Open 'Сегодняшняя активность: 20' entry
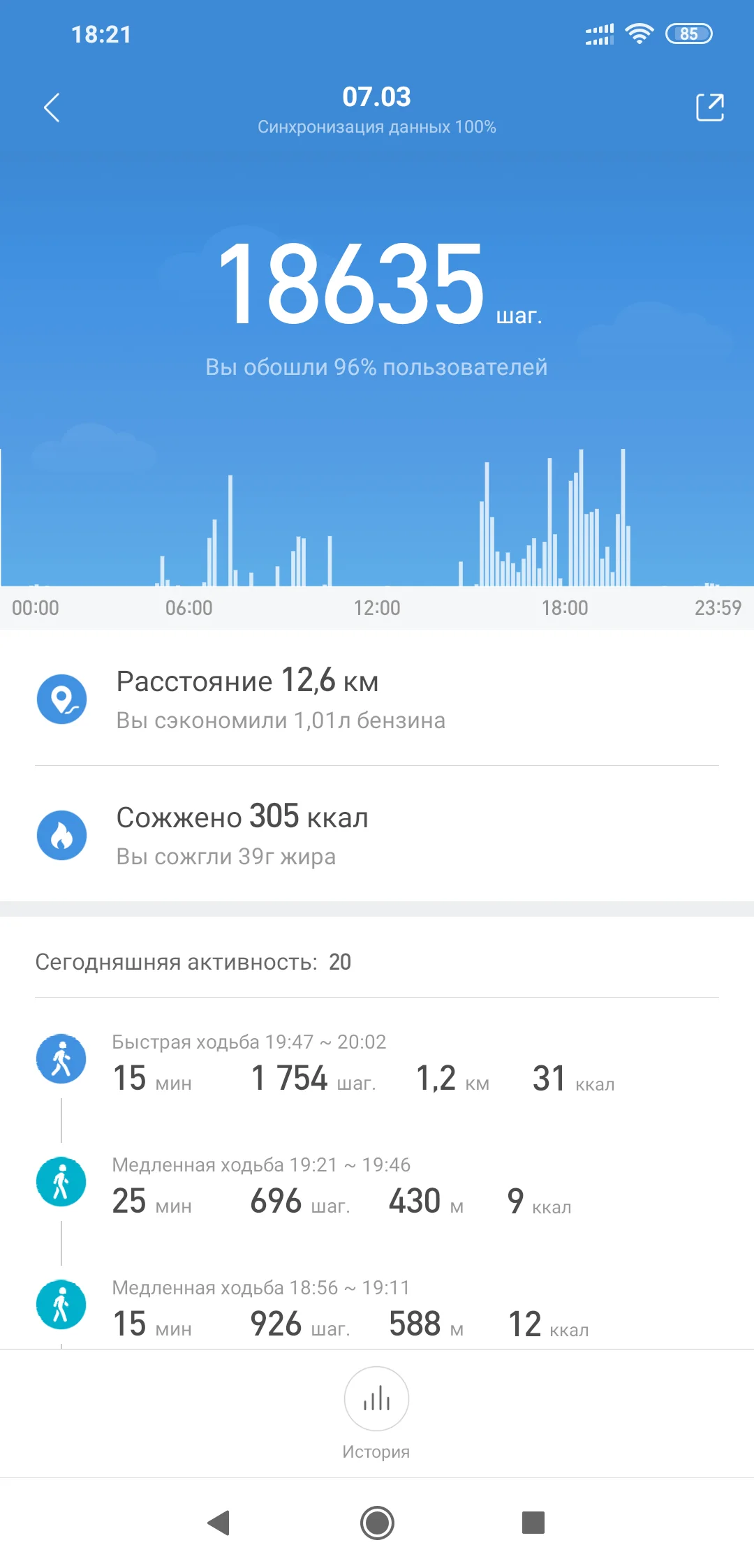This screenshot has width=754, height=1568. click(x=194, y=962)
